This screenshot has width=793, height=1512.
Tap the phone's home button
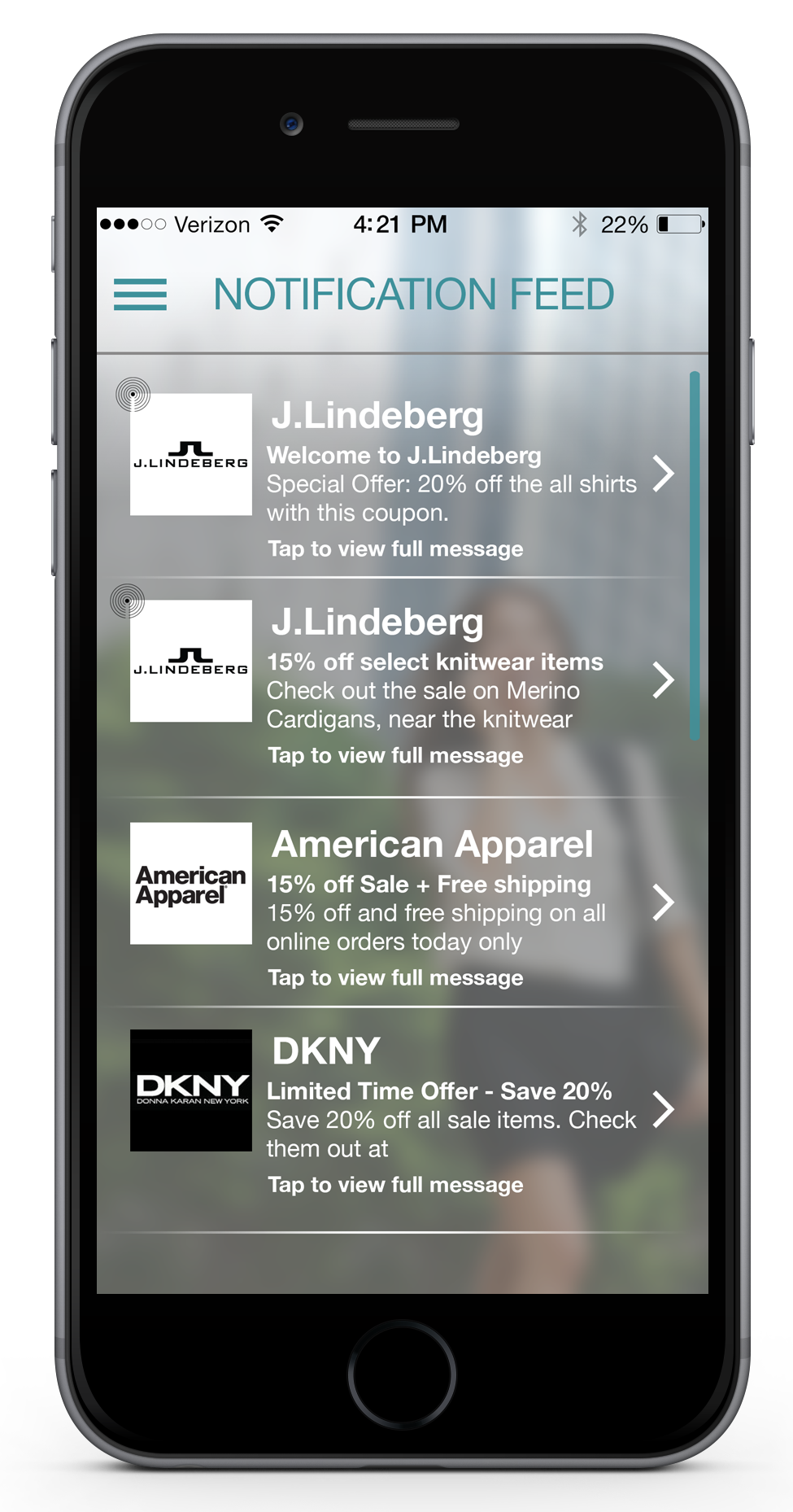click(x=402, y=1374)
